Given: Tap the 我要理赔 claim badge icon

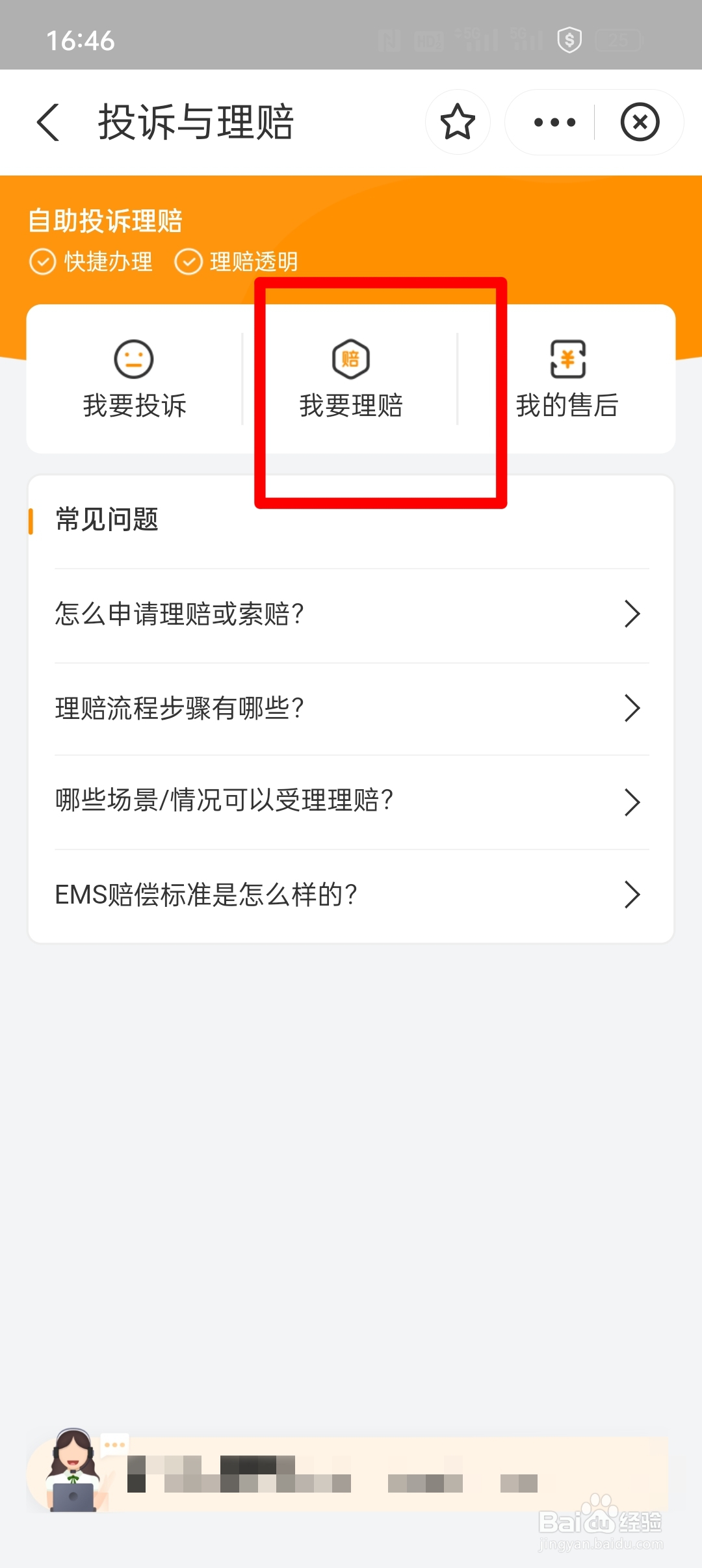Looking at the screenshot, I should 350,358.
